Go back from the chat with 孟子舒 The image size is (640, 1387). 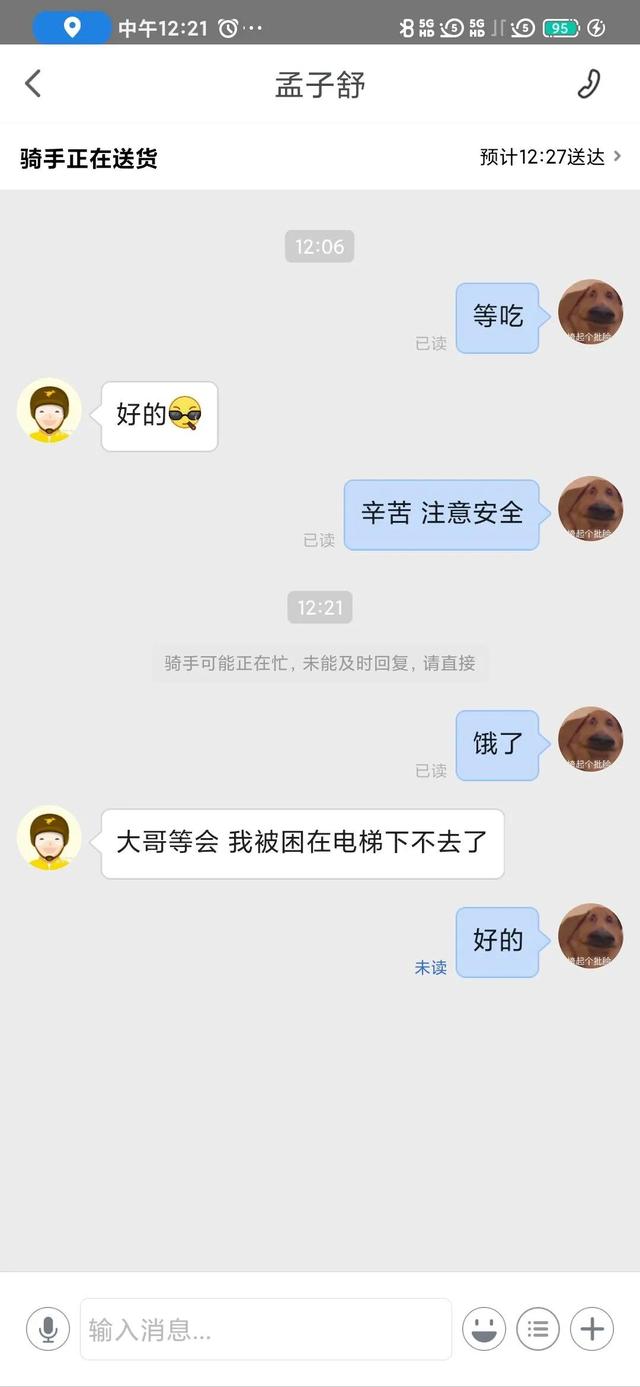(33, 84)
